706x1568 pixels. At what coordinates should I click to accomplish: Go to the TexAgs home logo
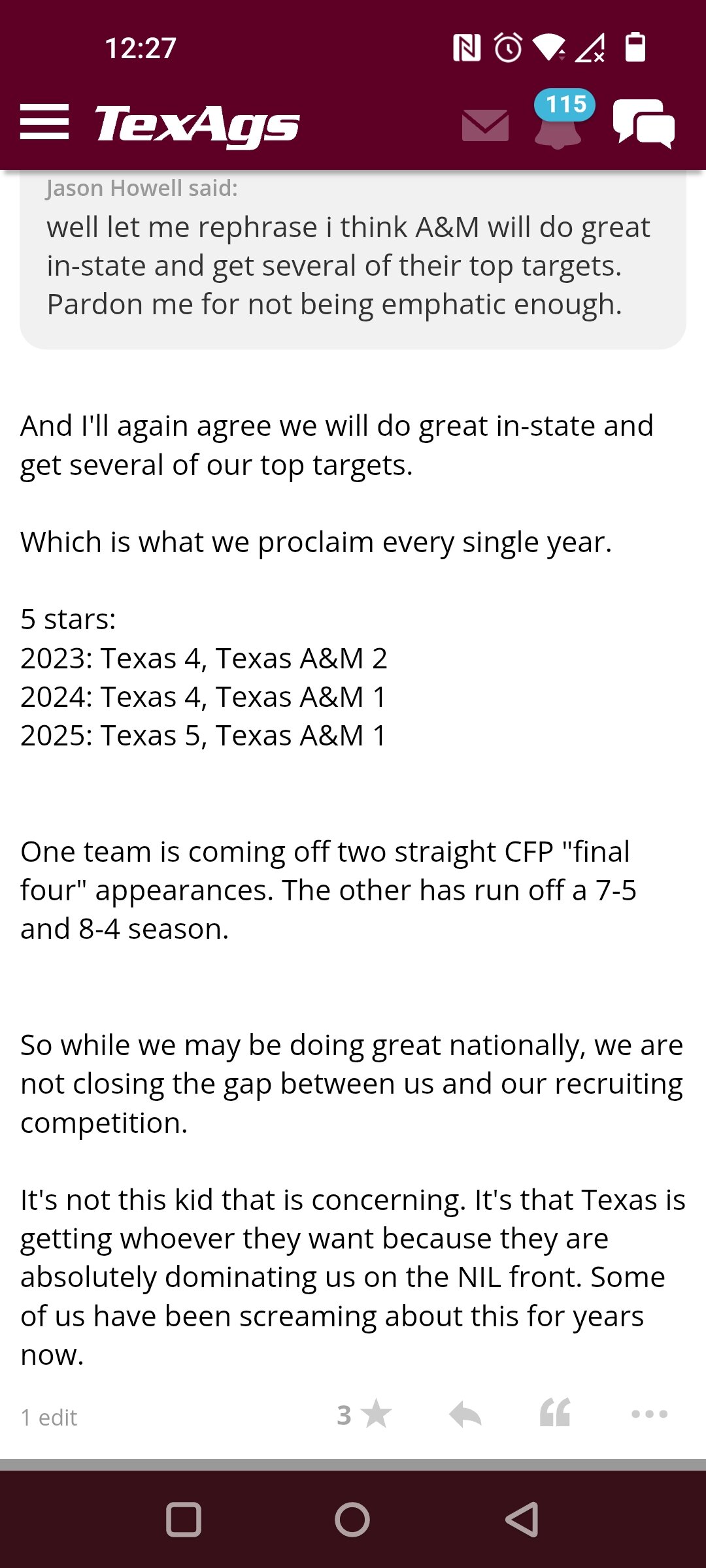click(197, 125)
